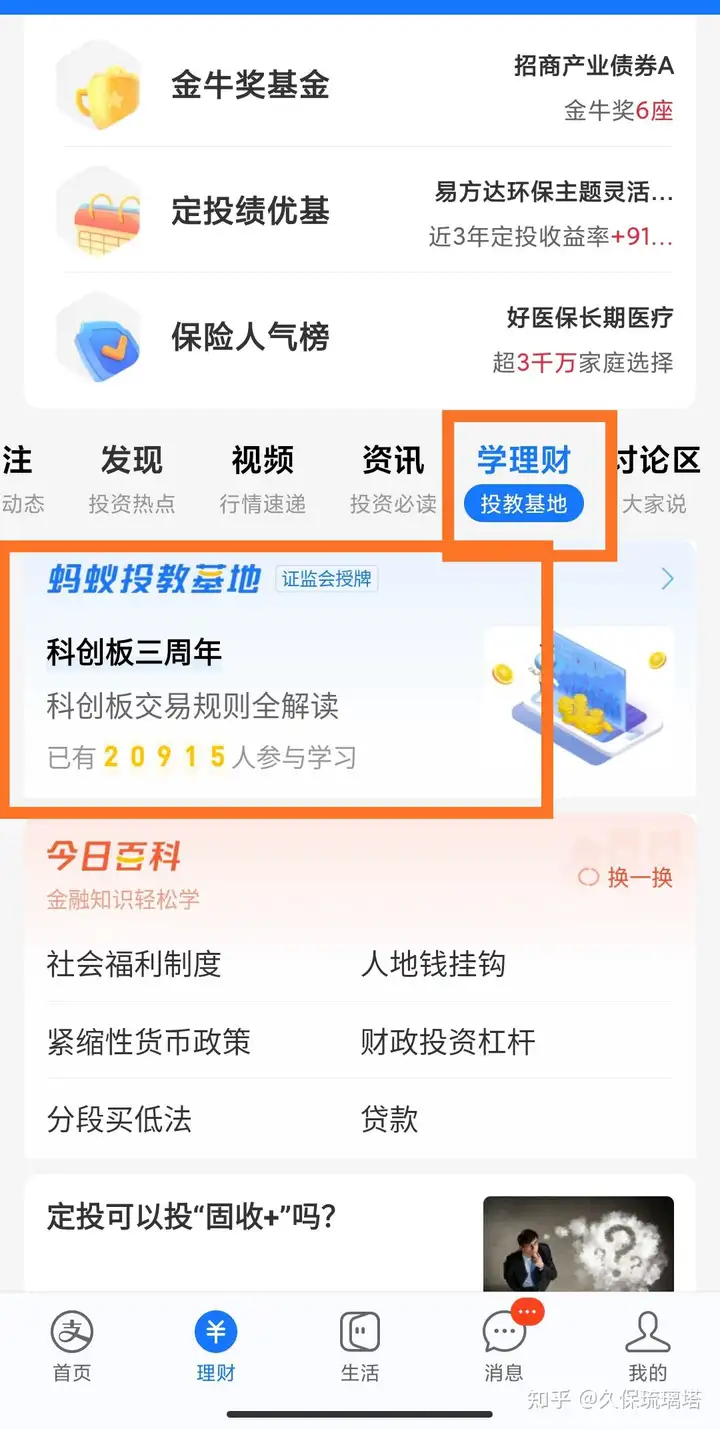The width and height of the screenshot is (720, 1429).
Task: Open the 消息 tab
Action: [504, 1346]
